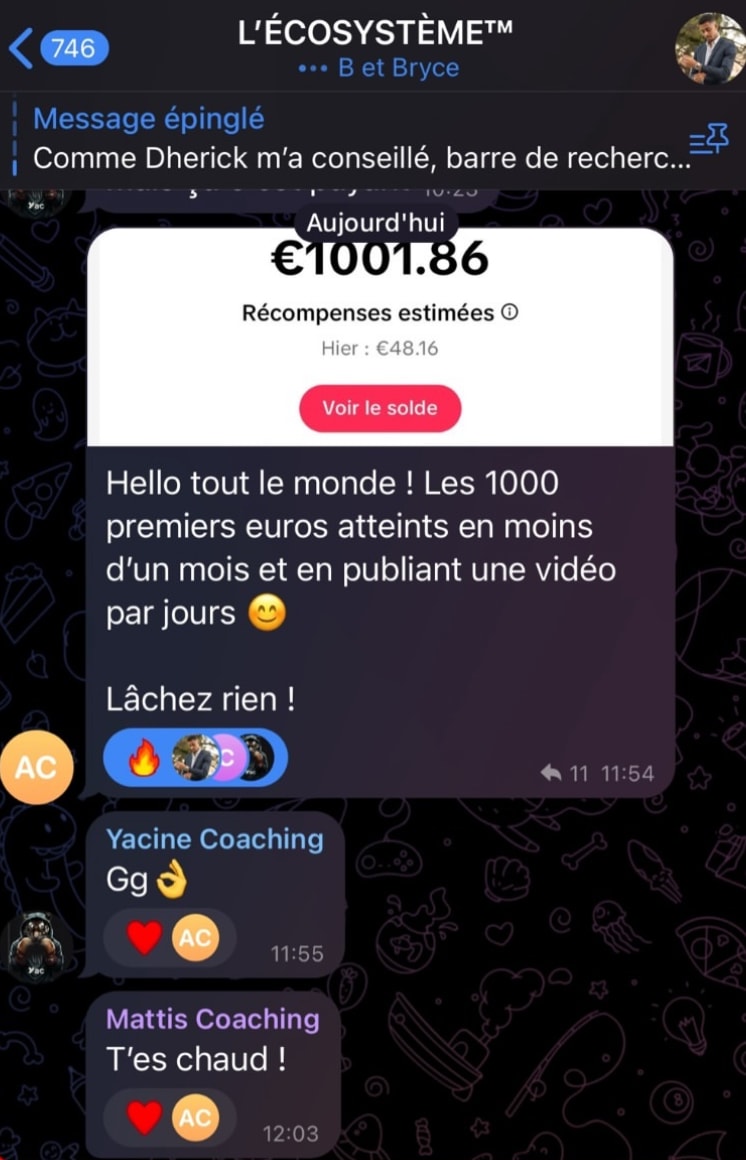Tap the heart reaction under T'es chaud
This screenshot has width=746, height=1160.
[x=145, y=1117]
